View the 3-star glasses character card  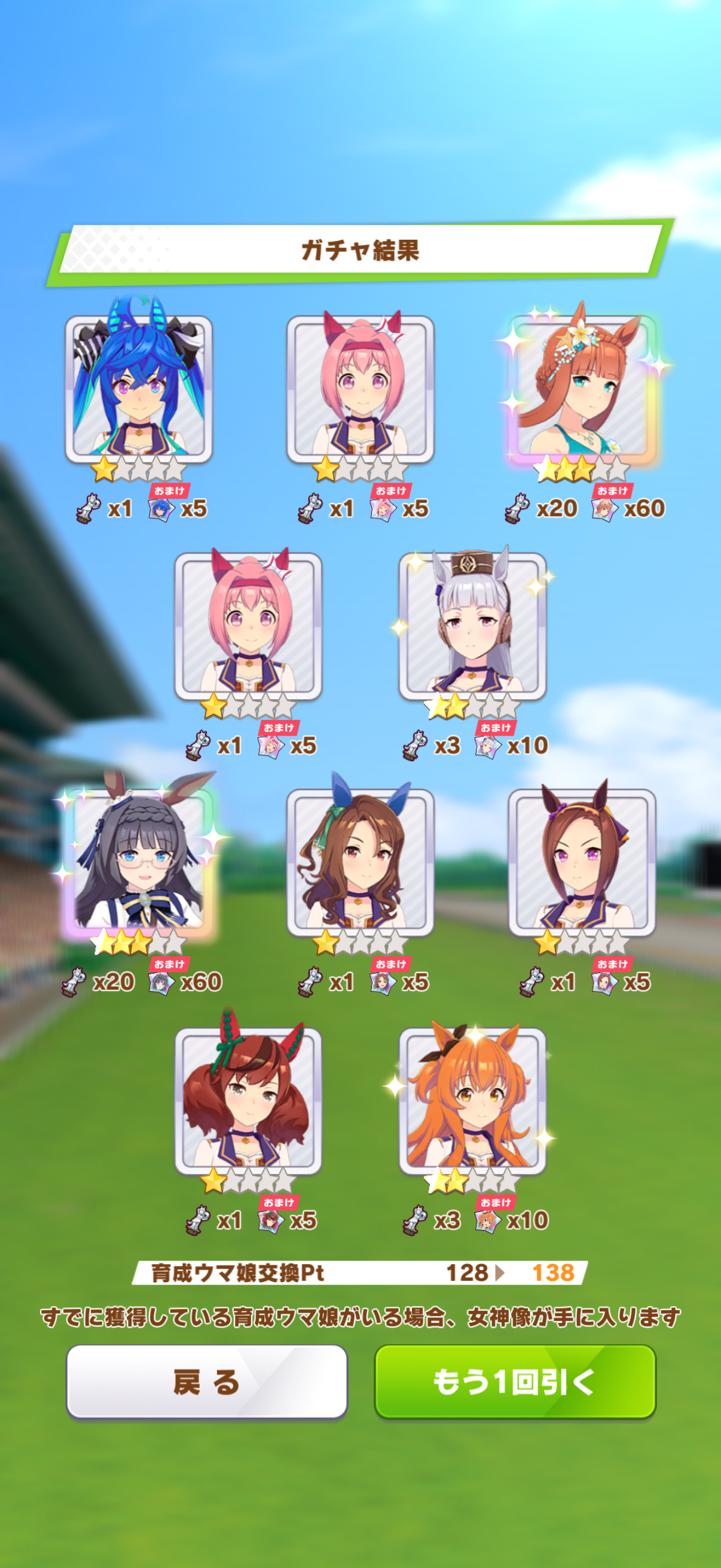[139, 863]
